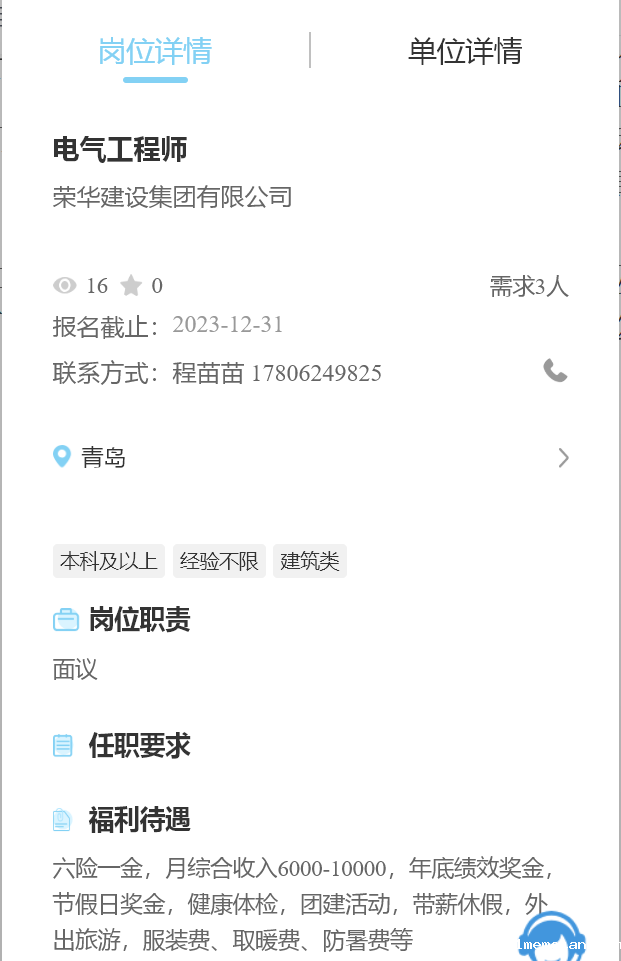Screen dimensions: 621x961
Task: Select the 岗位详情 tab
Action: coord(155,51)
